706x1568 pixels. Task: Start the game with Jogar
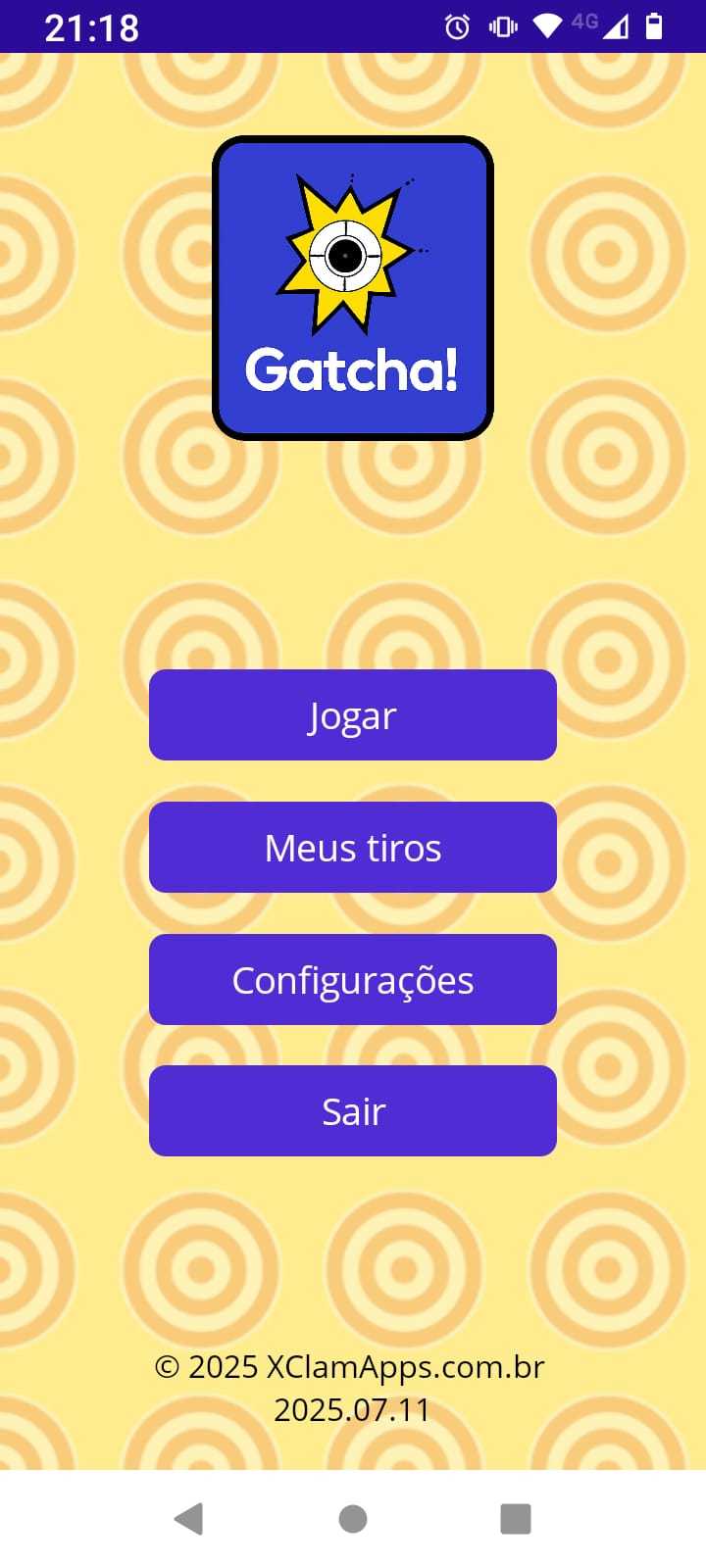pyautogui.click(x=353, y=715)
